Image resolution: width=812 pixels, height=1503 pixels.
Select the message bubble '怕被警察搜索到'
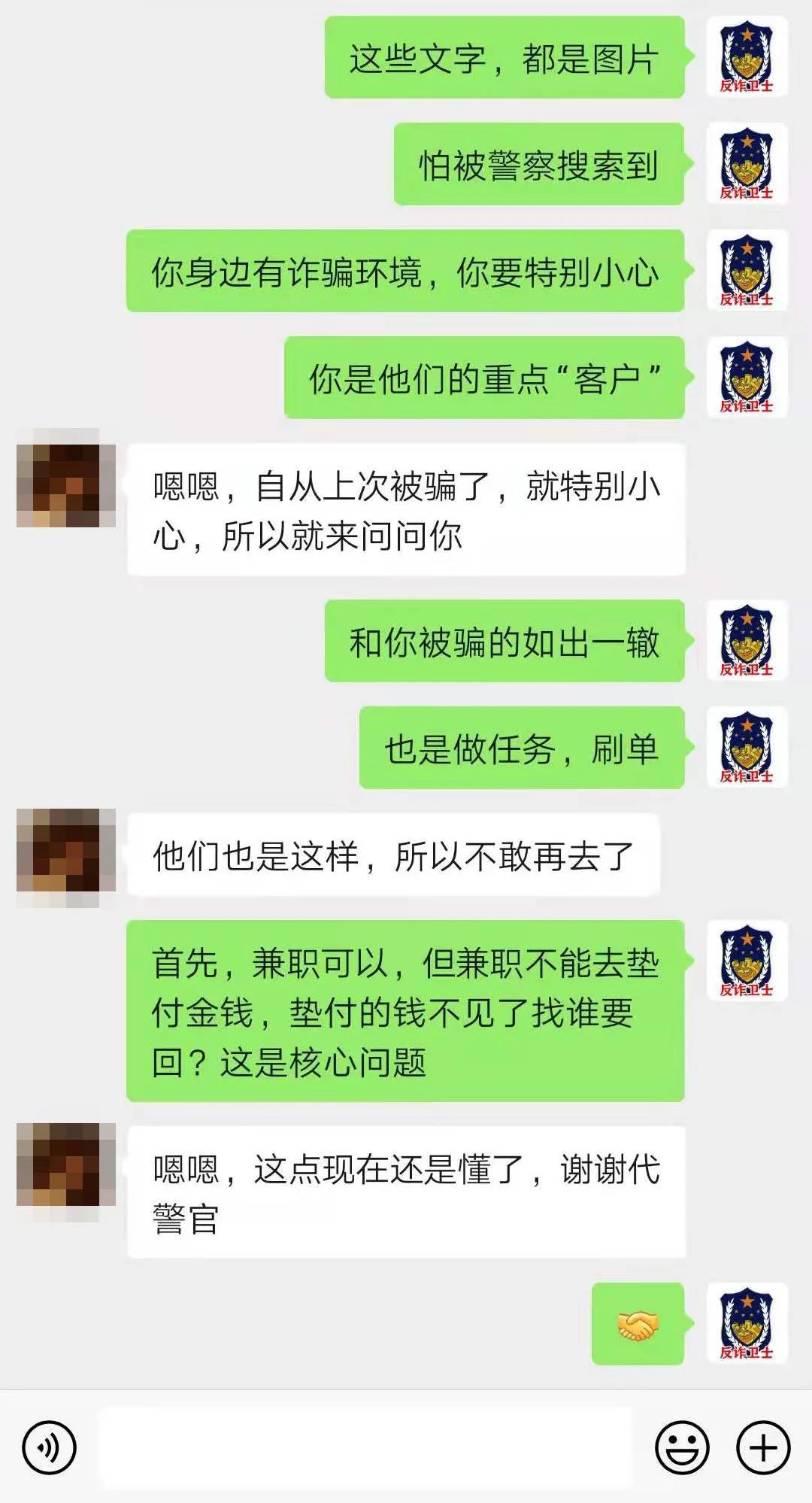pos(538,166)
